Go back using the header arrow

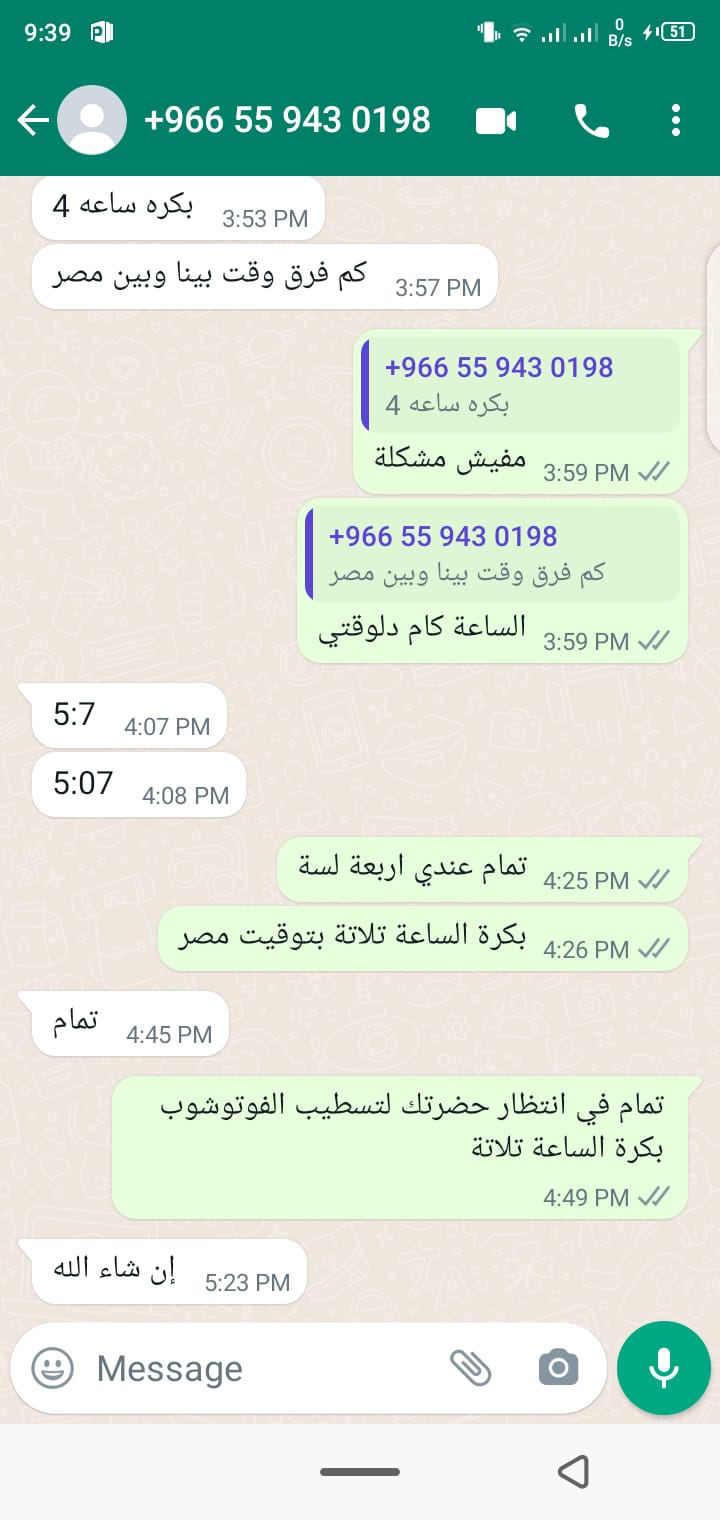33,121
